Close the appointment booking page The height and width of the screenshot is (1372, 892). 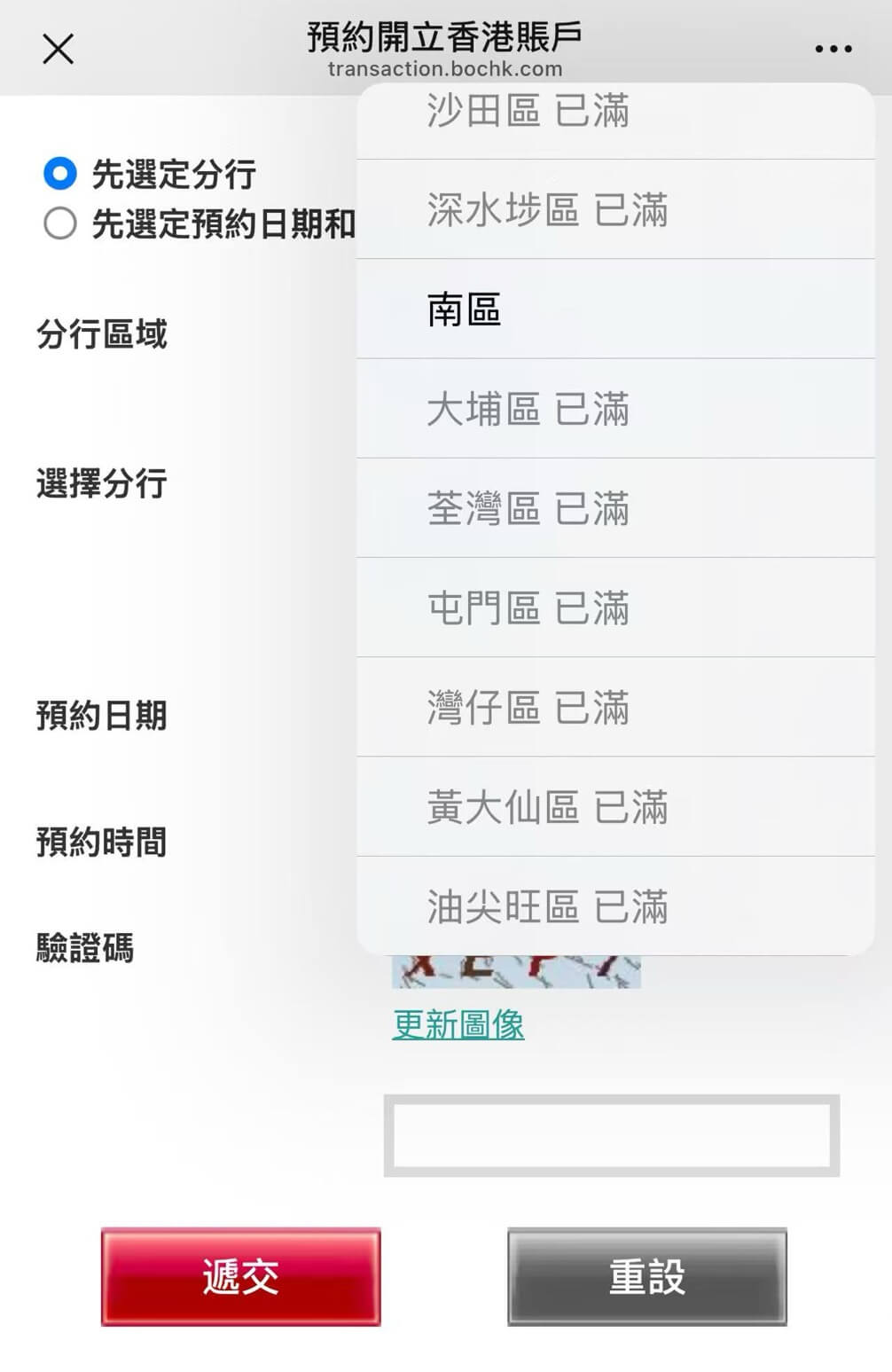57,49
